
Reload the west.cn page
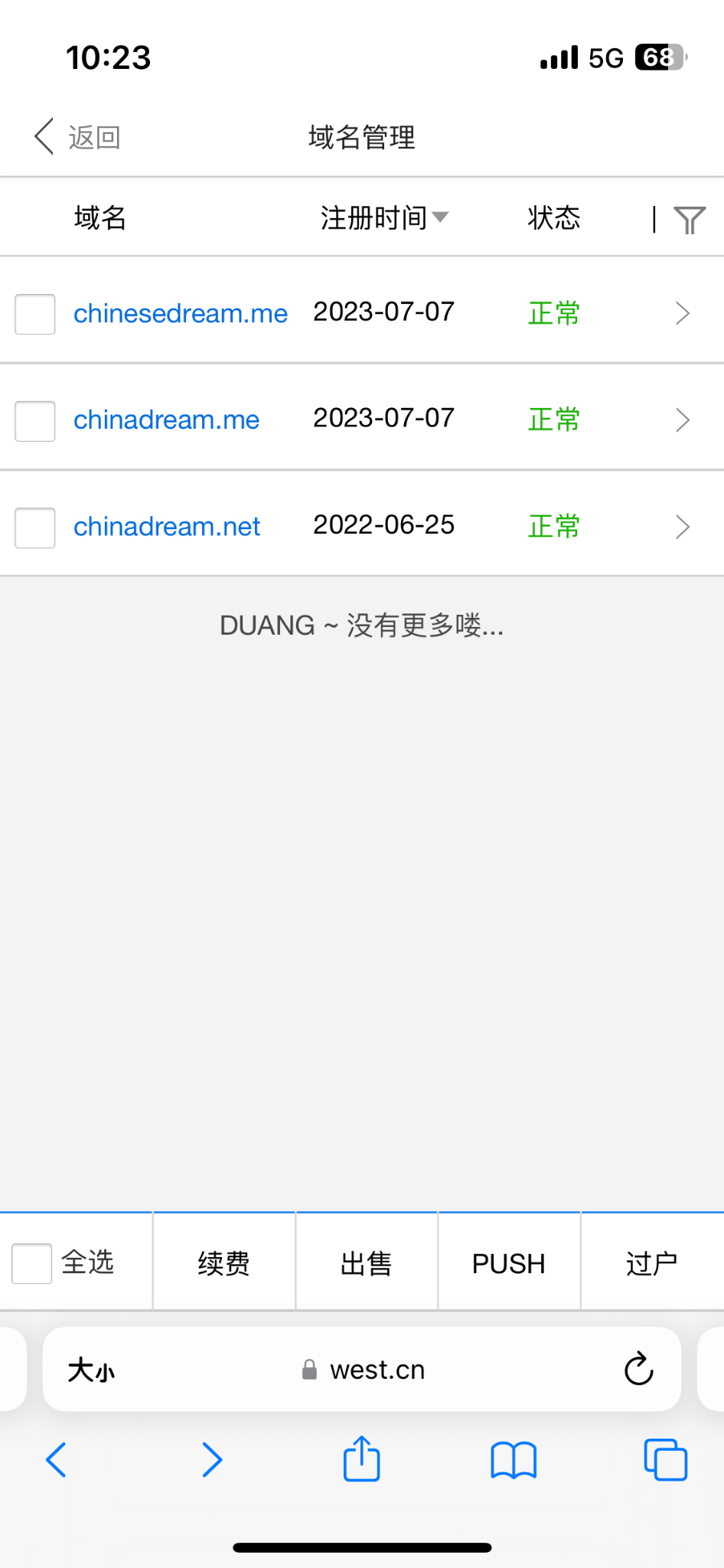tap(638, 1369)
